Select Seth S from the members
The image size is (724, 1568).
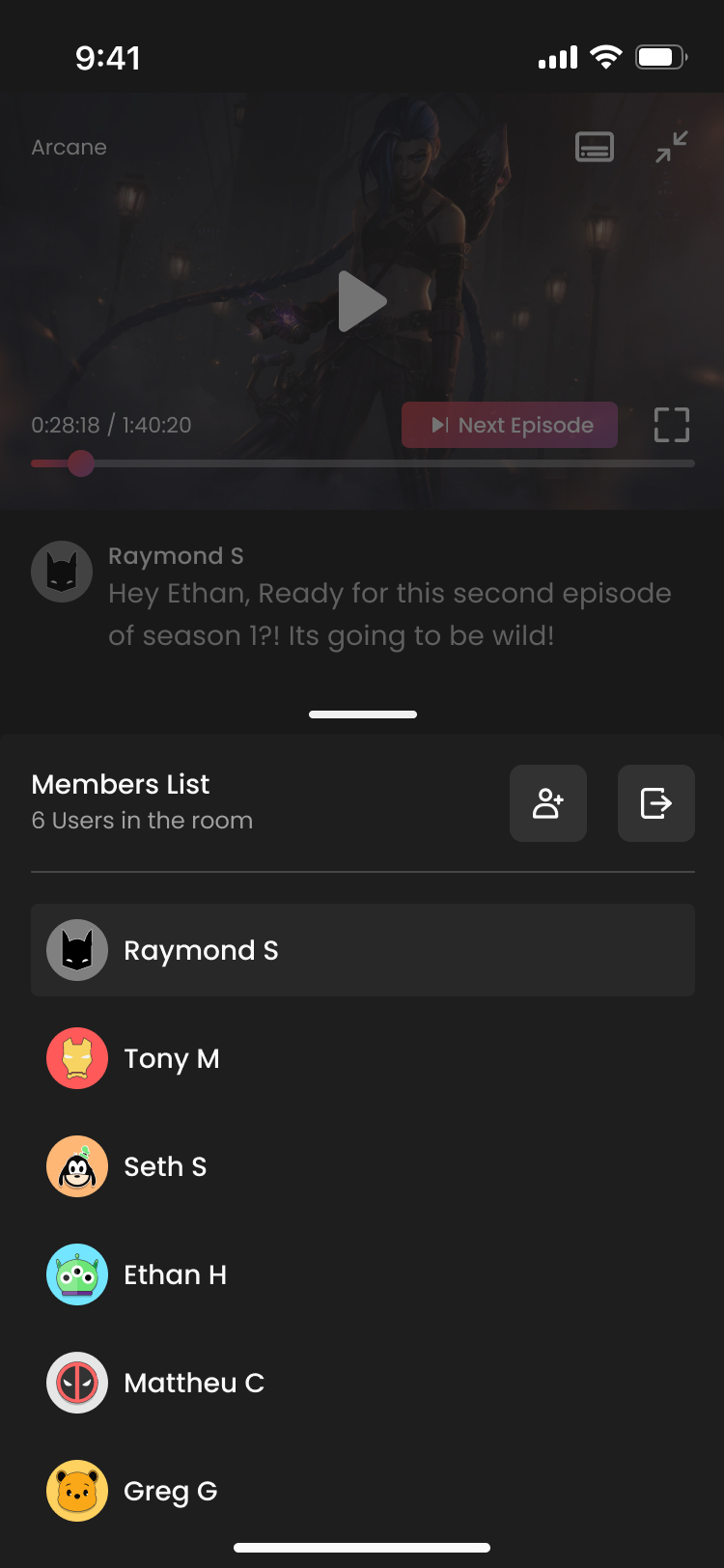point(363,1166)
